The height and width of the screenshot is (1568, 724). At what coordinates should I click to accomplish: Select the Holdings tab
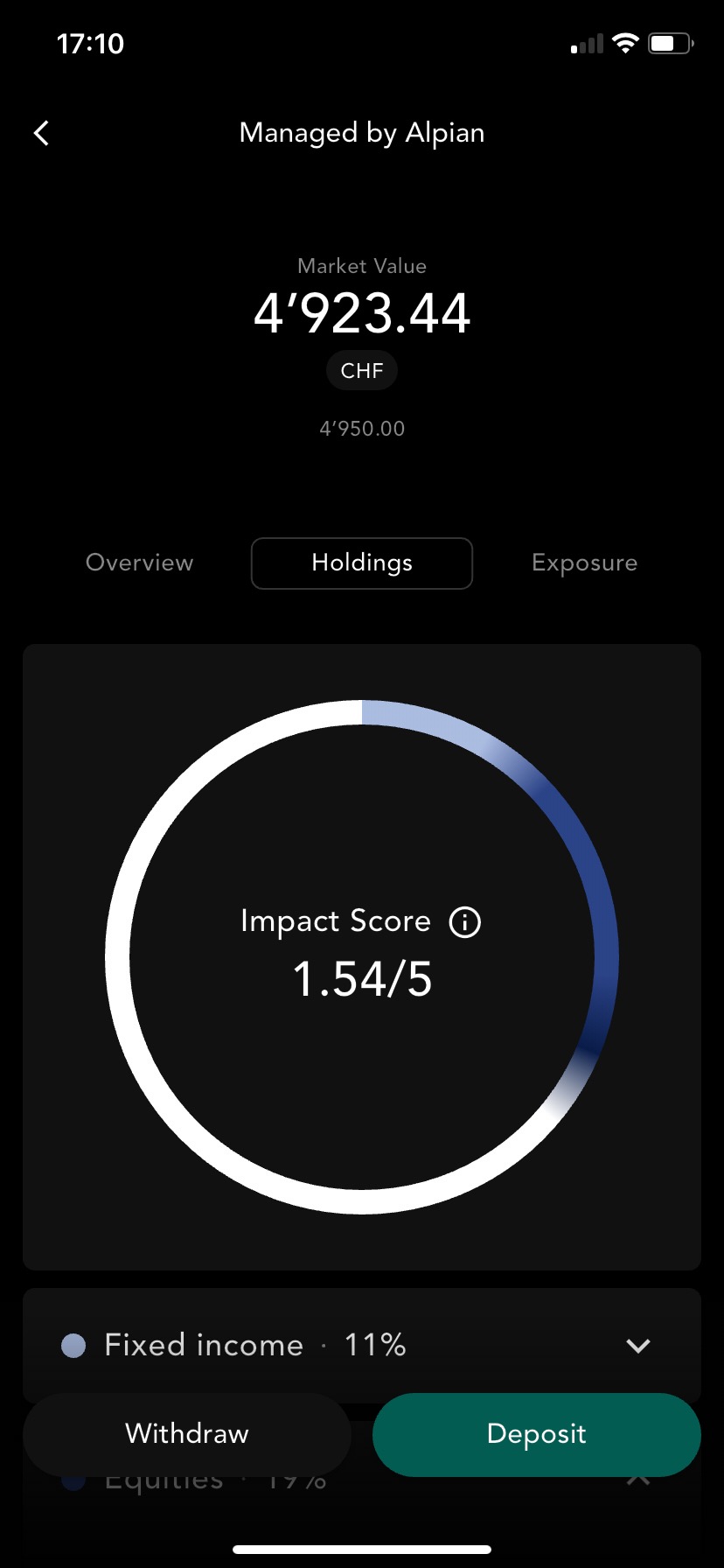[x=362, y=563]
